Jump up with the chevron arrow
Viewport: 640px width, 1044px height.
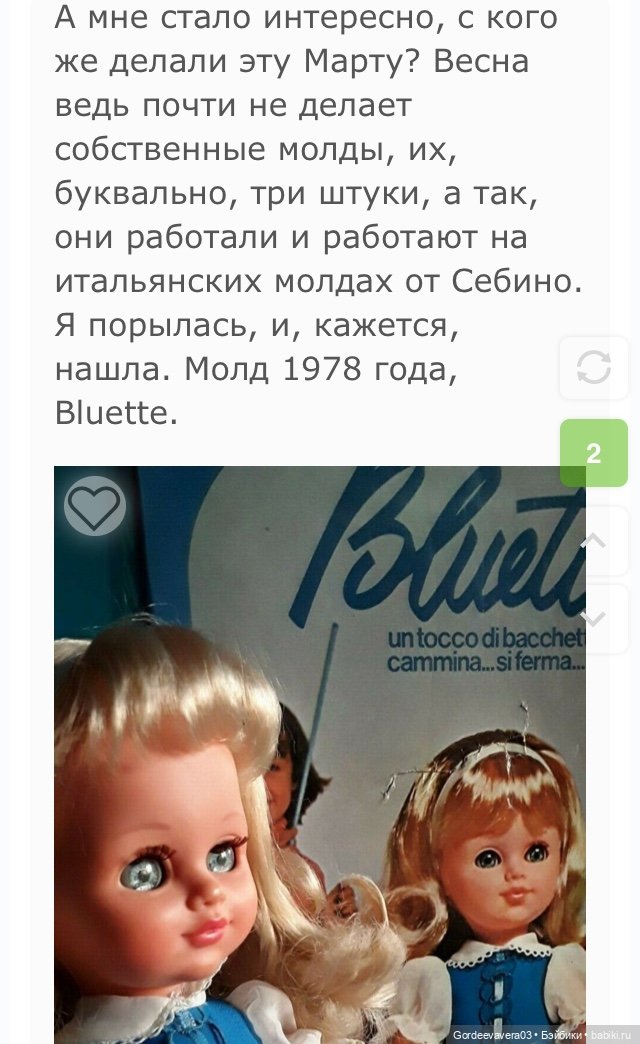pyautogui.click(x=594, y=541)
